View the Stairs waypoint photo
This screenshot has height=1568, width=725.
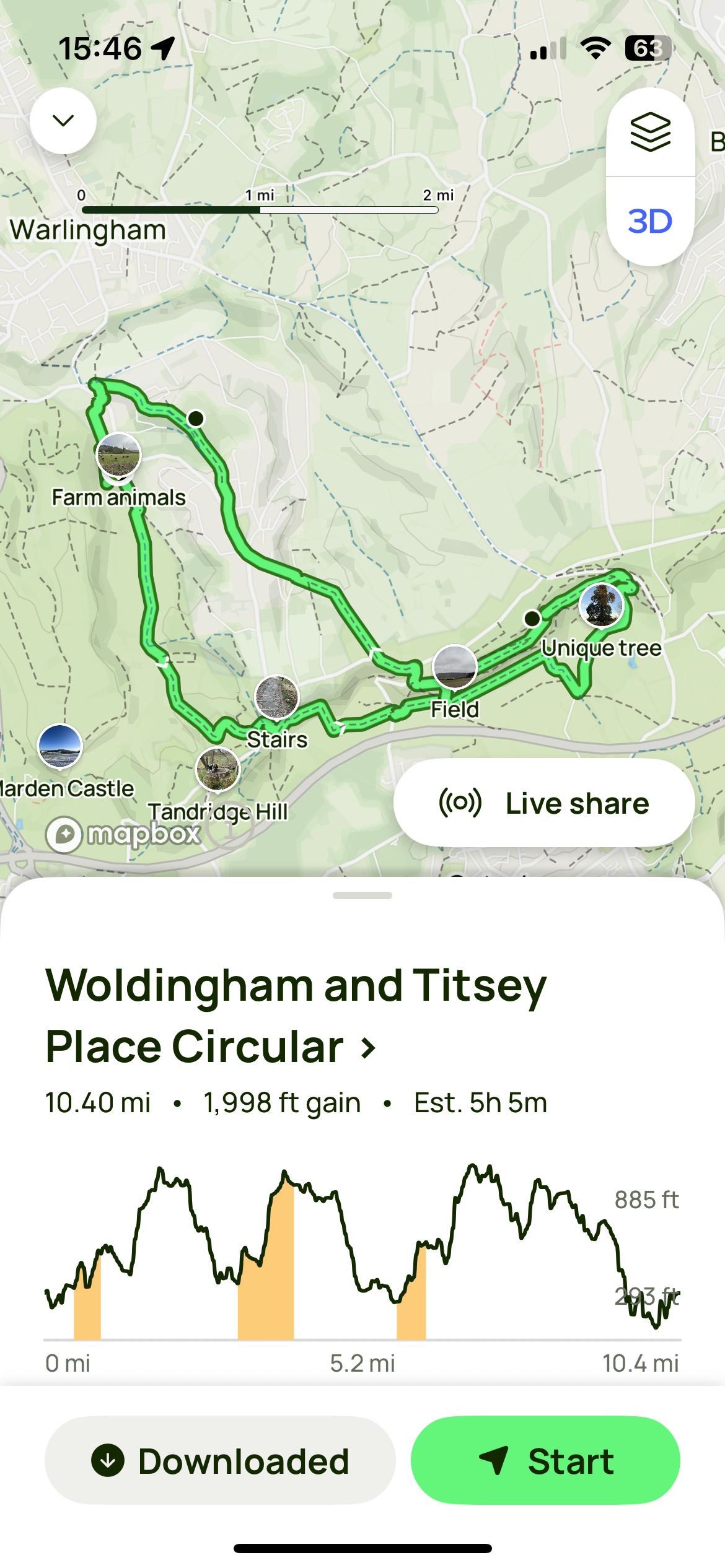(x=277, y=697)
